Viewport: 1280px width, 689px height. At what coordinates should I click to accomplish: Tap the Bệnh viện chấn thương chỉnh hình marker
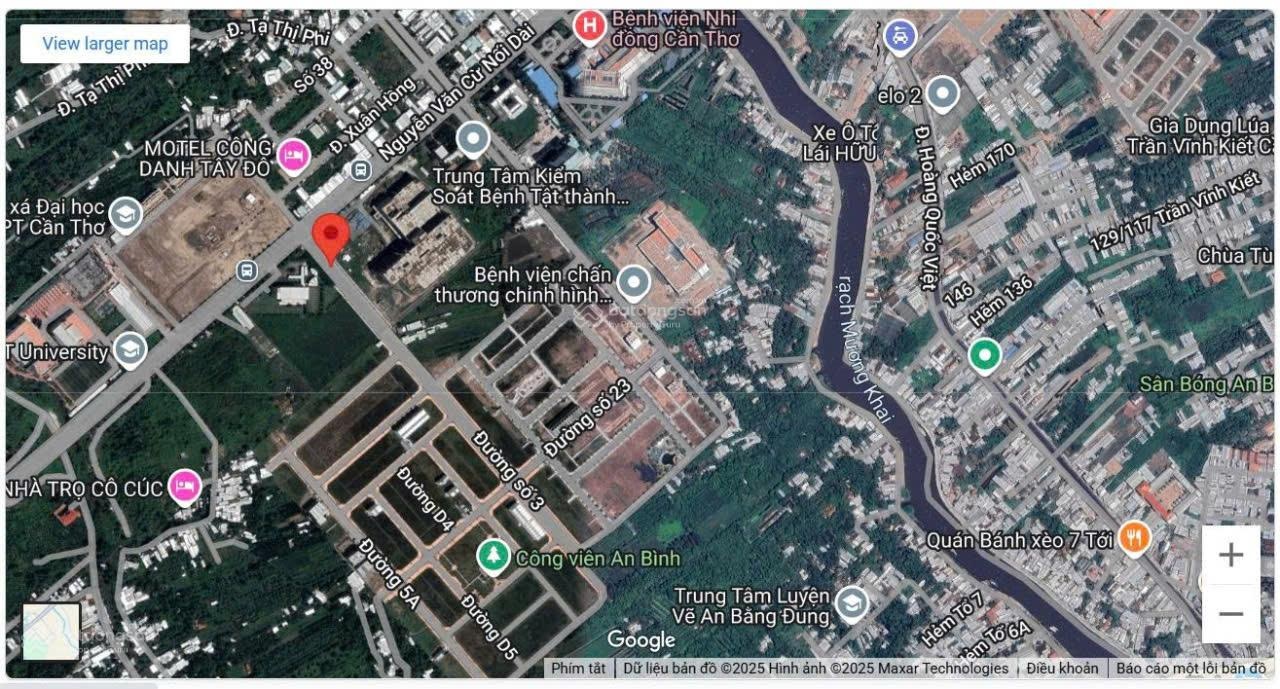click(633, 283)
